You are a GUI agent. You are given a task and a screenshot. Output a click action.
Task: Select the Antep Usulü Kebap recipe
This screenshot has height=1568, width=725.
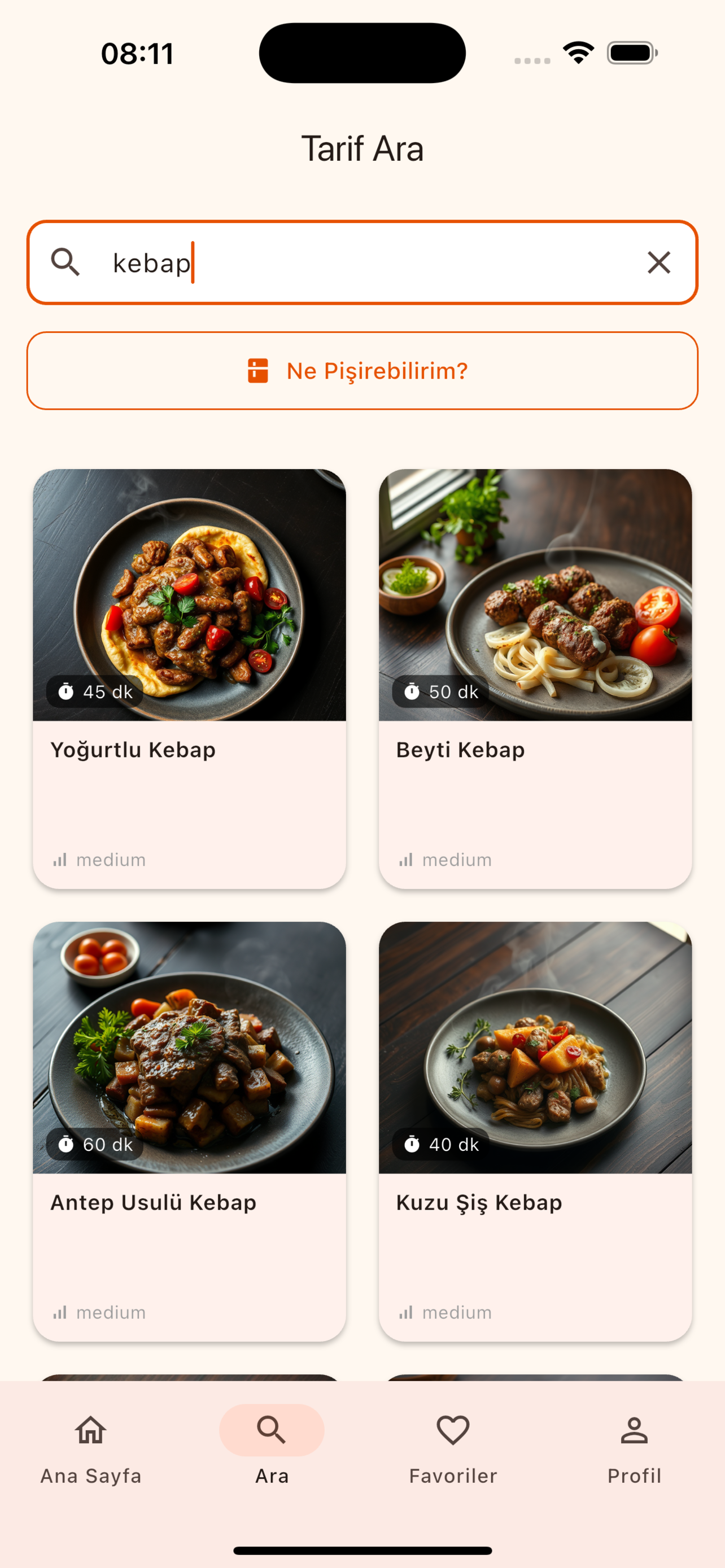[189, 1131]
